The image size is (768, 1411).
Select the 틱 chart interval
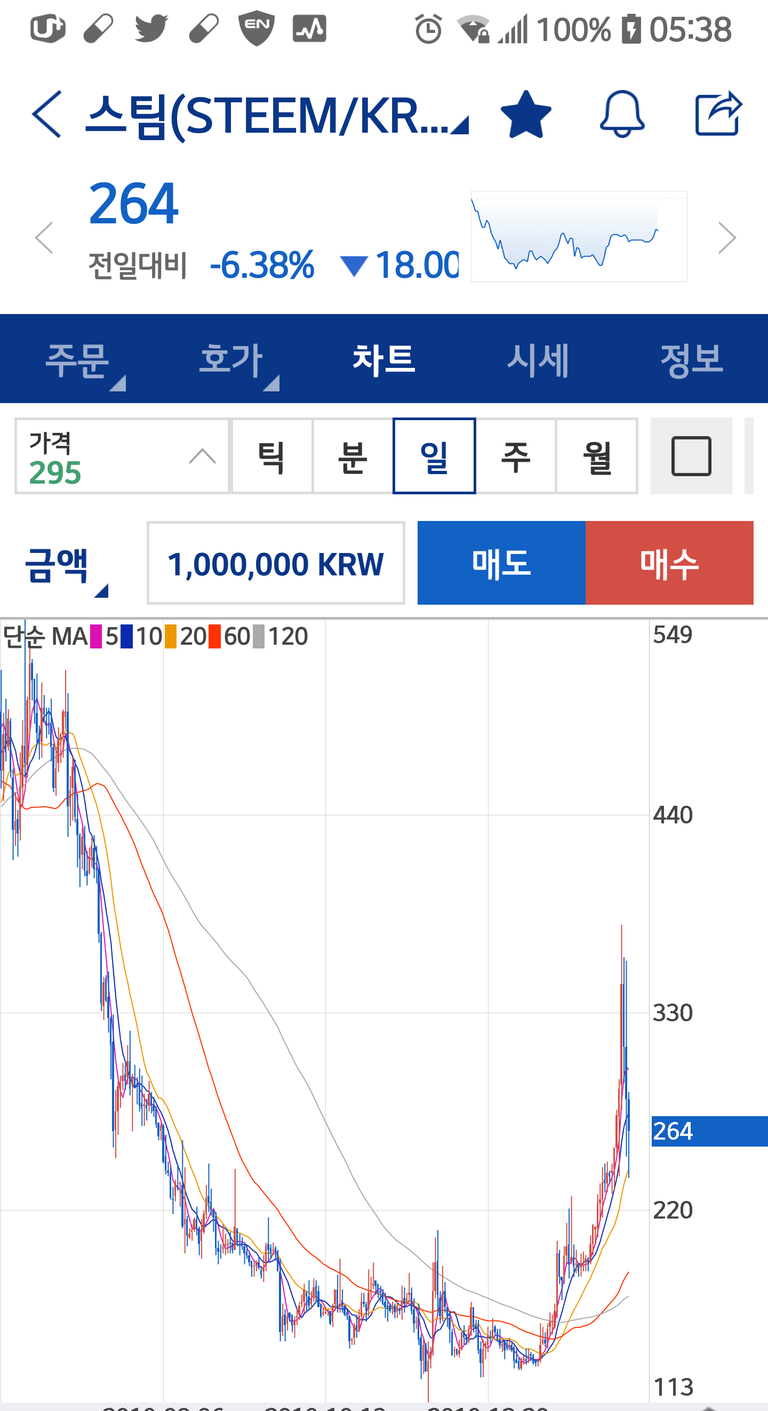tap(272, 457)
